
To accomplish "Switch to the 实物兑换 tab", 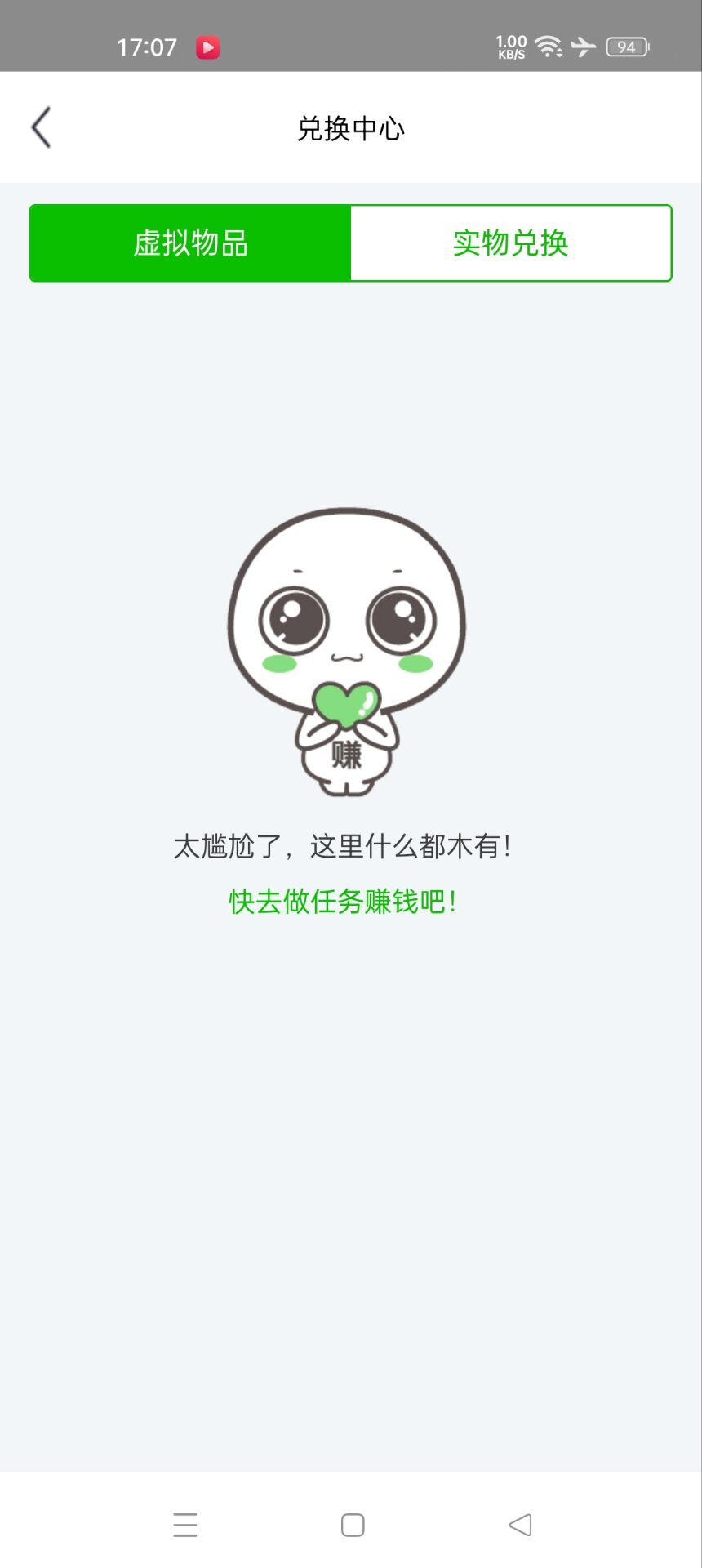I will 511,243.
